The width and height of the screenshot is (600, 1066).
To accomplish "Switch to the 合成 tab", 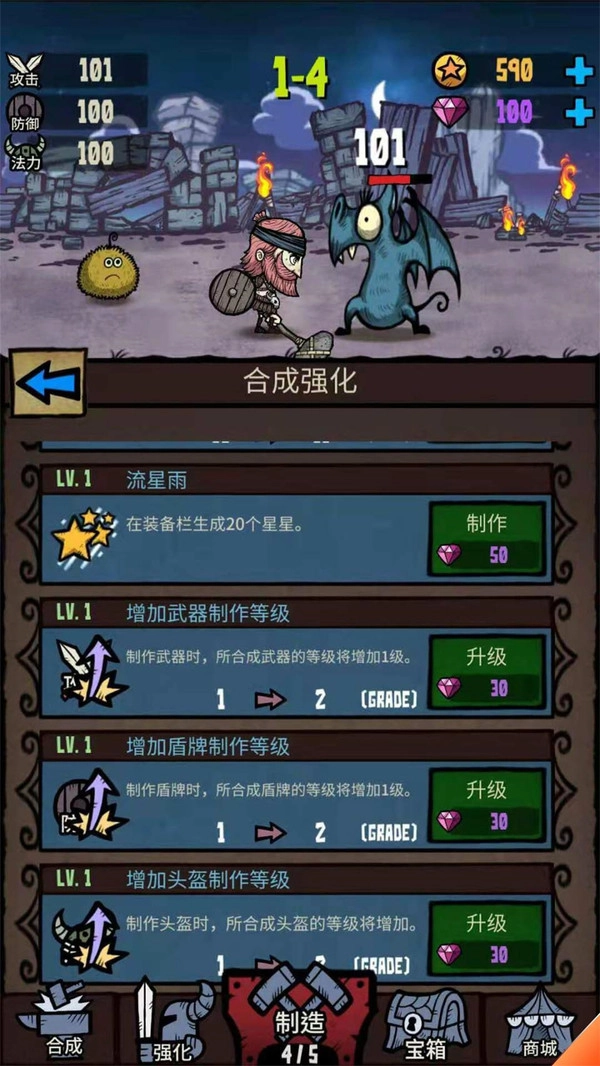I will click(x=62, y=1020).
